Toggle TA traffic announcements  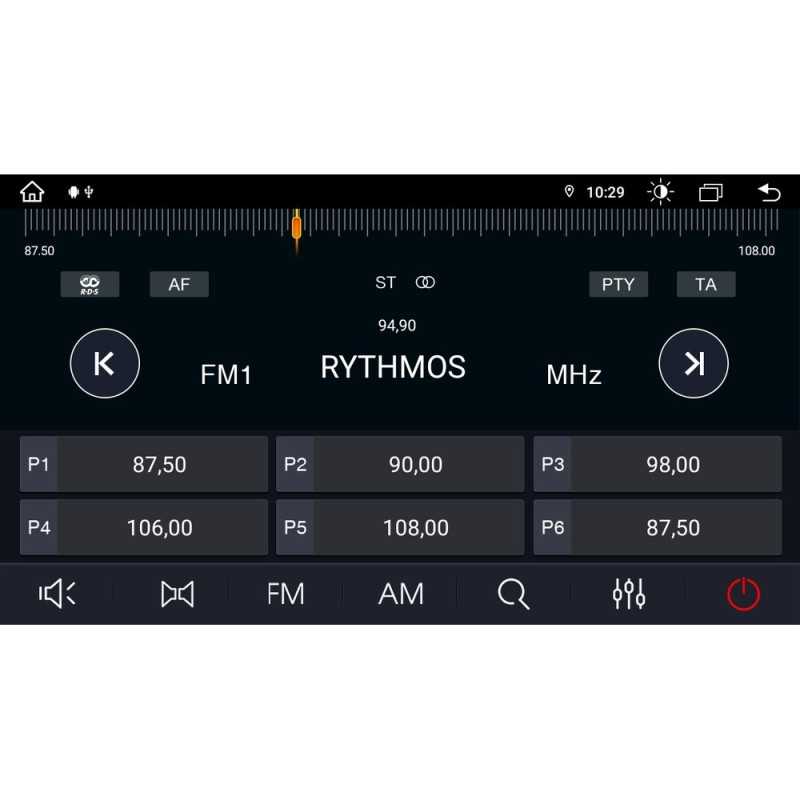(706, 285)
